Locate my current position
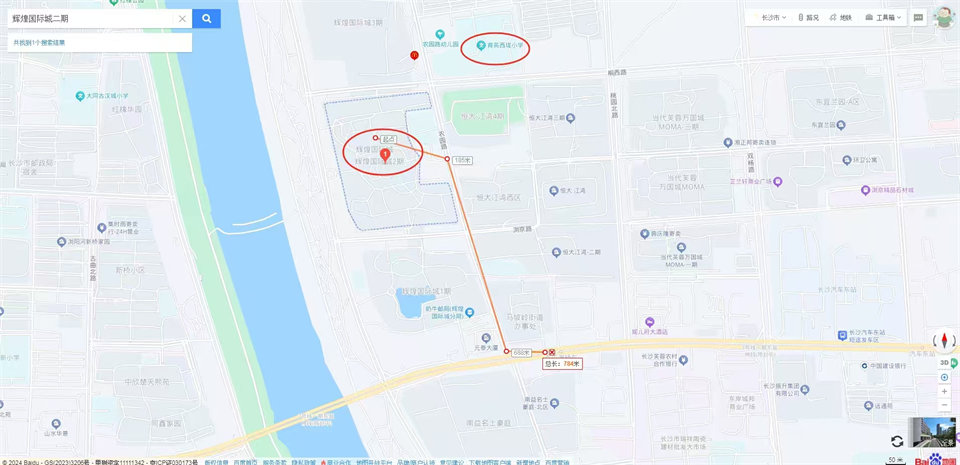960x465 pixels. coord(944,377)
